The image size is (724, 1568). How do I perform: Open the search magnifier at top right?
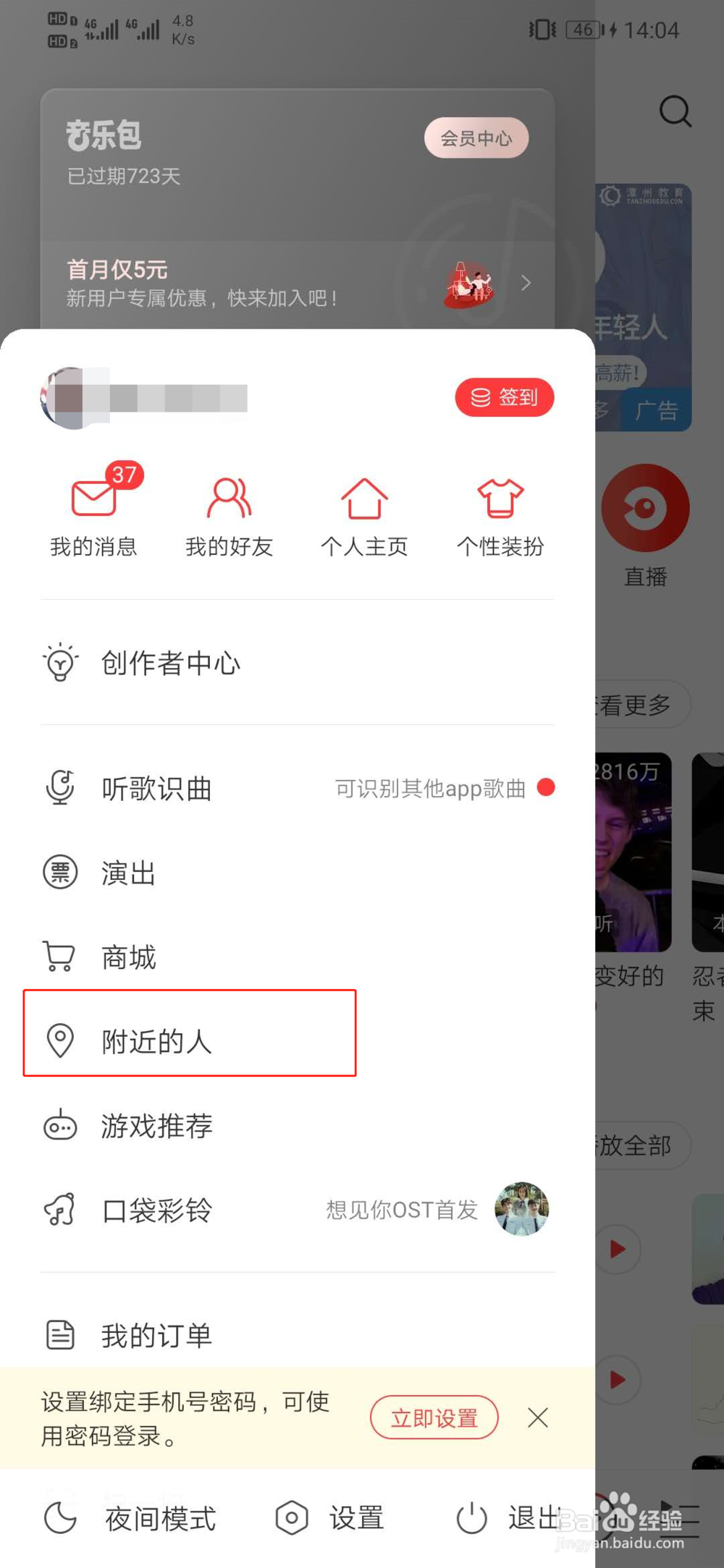(674, 110)
